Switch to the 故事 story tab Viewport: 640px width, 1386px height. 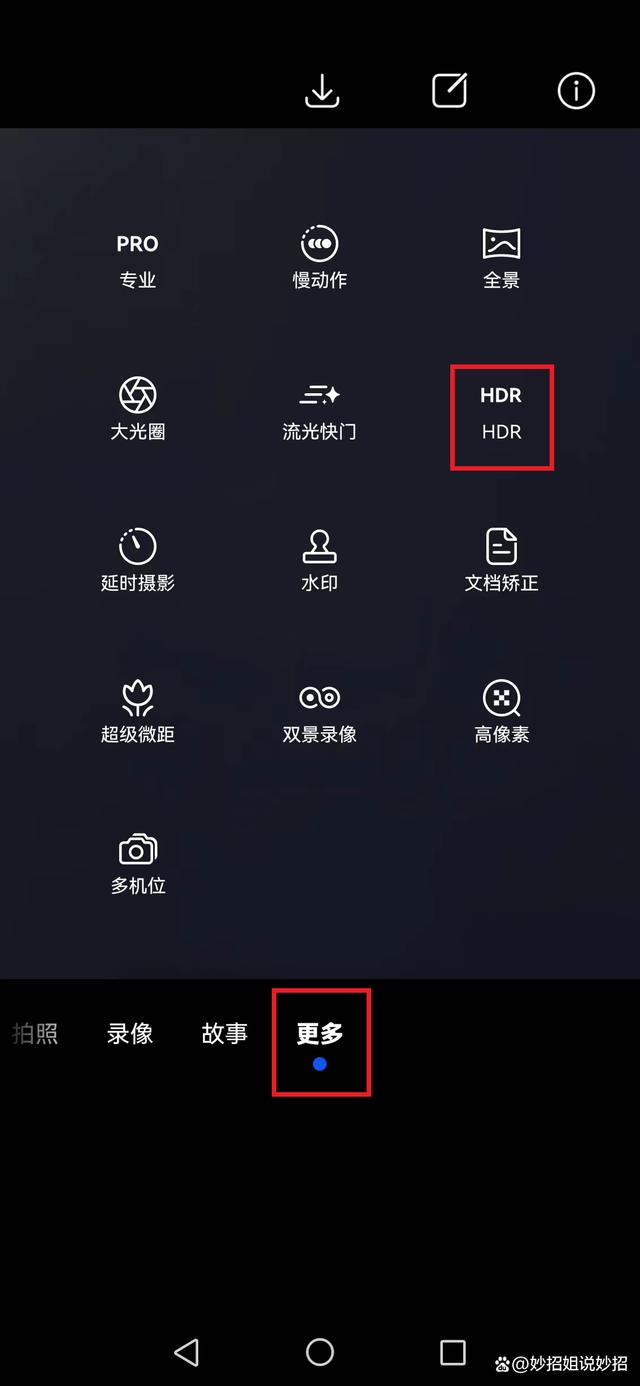pos(225,1033)
